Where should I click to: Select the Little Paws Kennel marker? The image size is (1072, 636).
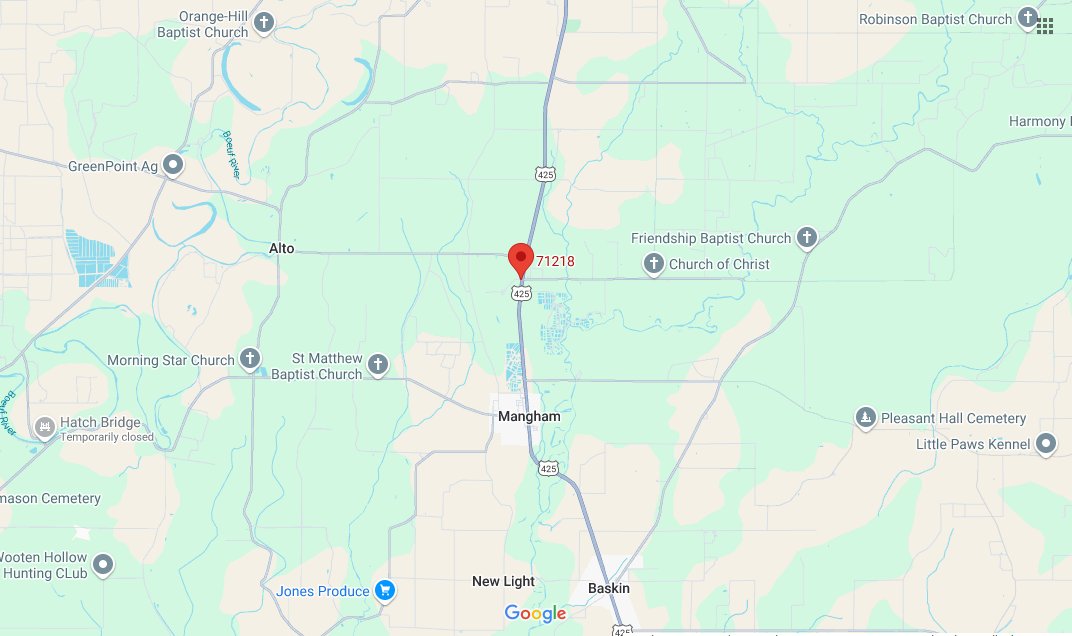click(1046, 443)
